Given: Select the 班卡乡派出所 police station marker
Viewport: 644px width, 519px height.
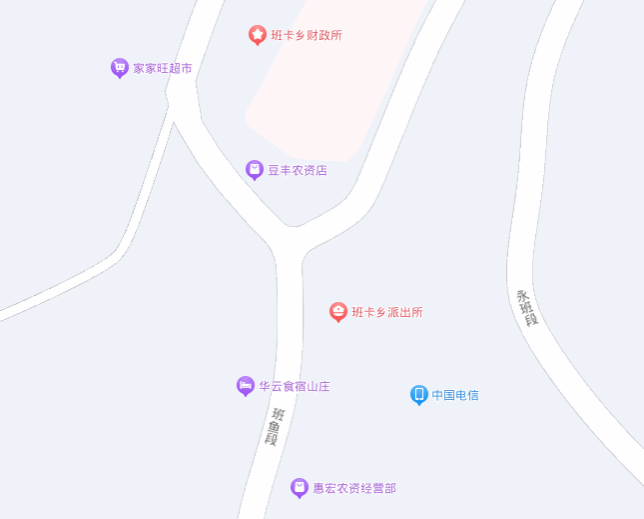Looking at the screenshot, I should click(x=338, y=312).
